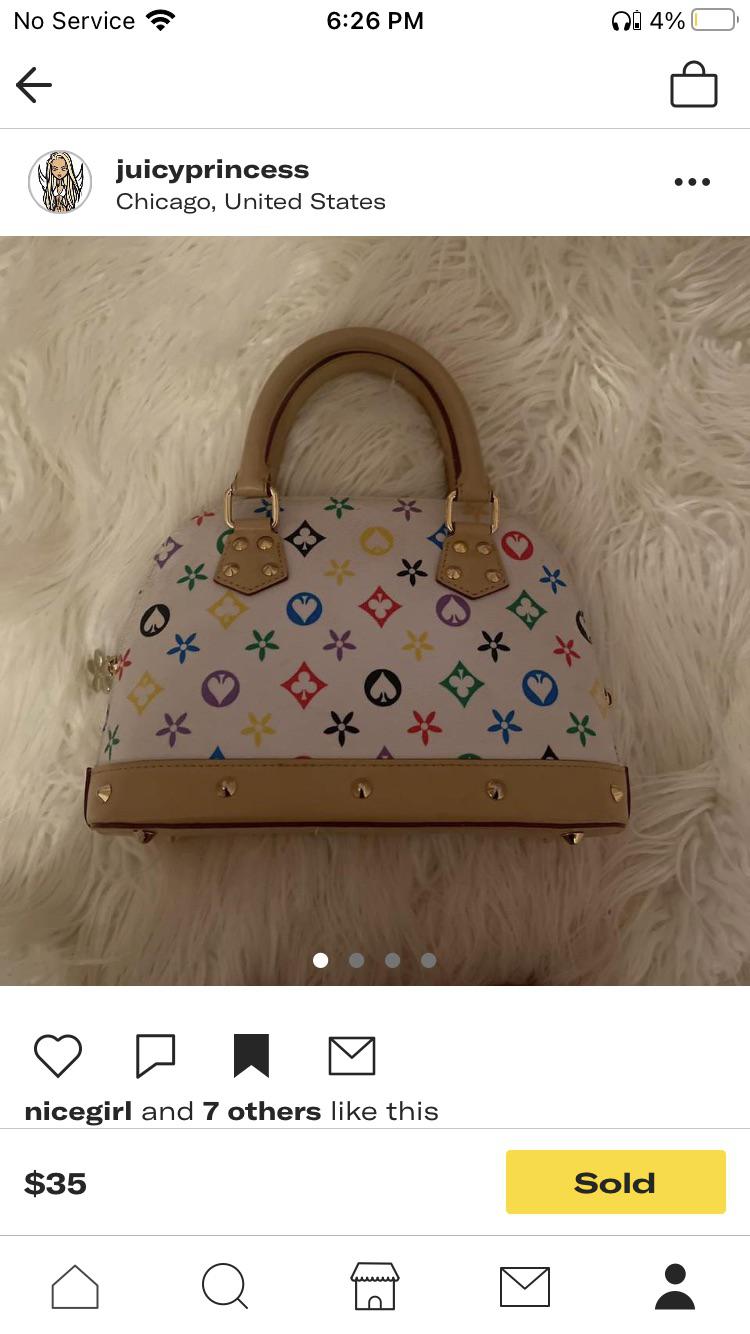Open juicypincess's profile avatar
Image resolution: width=750 pixels, height=1334 pixels.
point(59,181)
